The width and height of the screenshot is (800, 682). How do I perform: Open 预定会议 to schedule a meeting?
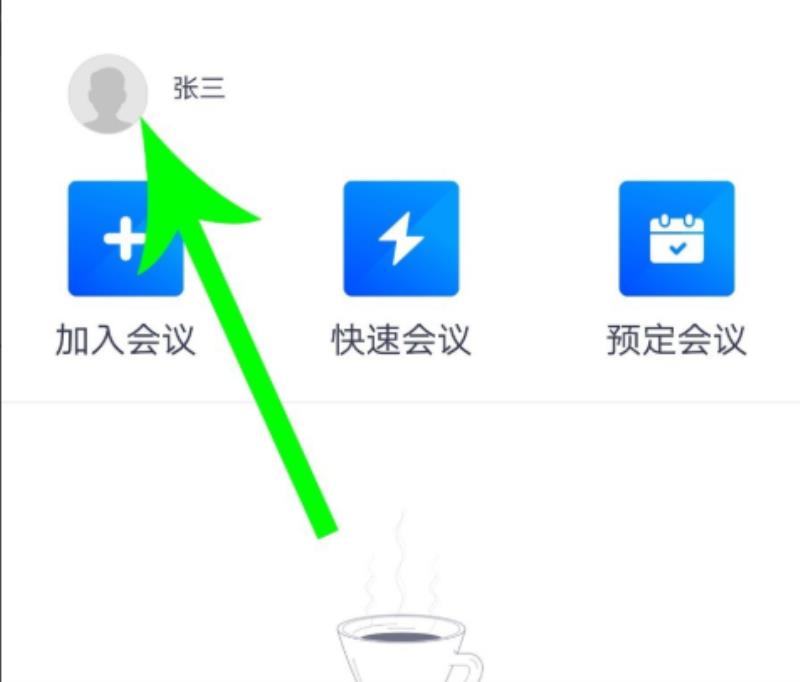coord(676,239)
